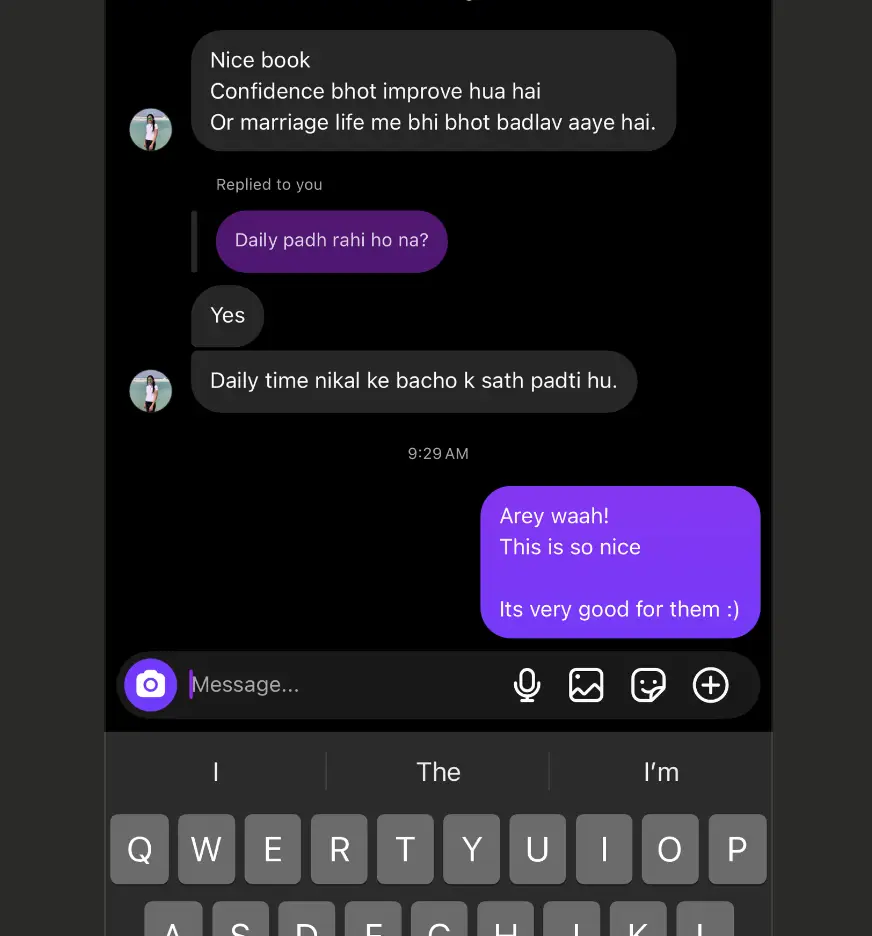
Task: Tap the quoted reply 'Daily padh rahi ho na?'
Action: [x=331, y=241]
